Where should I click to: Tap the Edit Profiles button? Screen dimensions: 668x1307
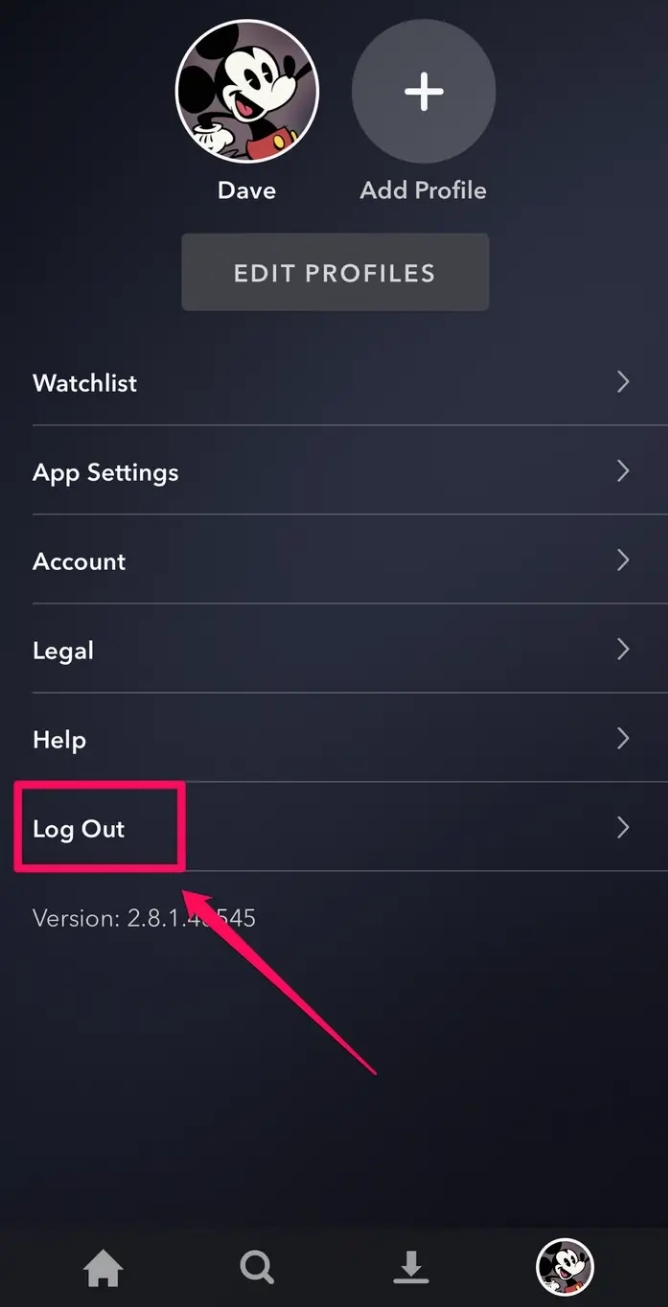[x=335, y=273]
